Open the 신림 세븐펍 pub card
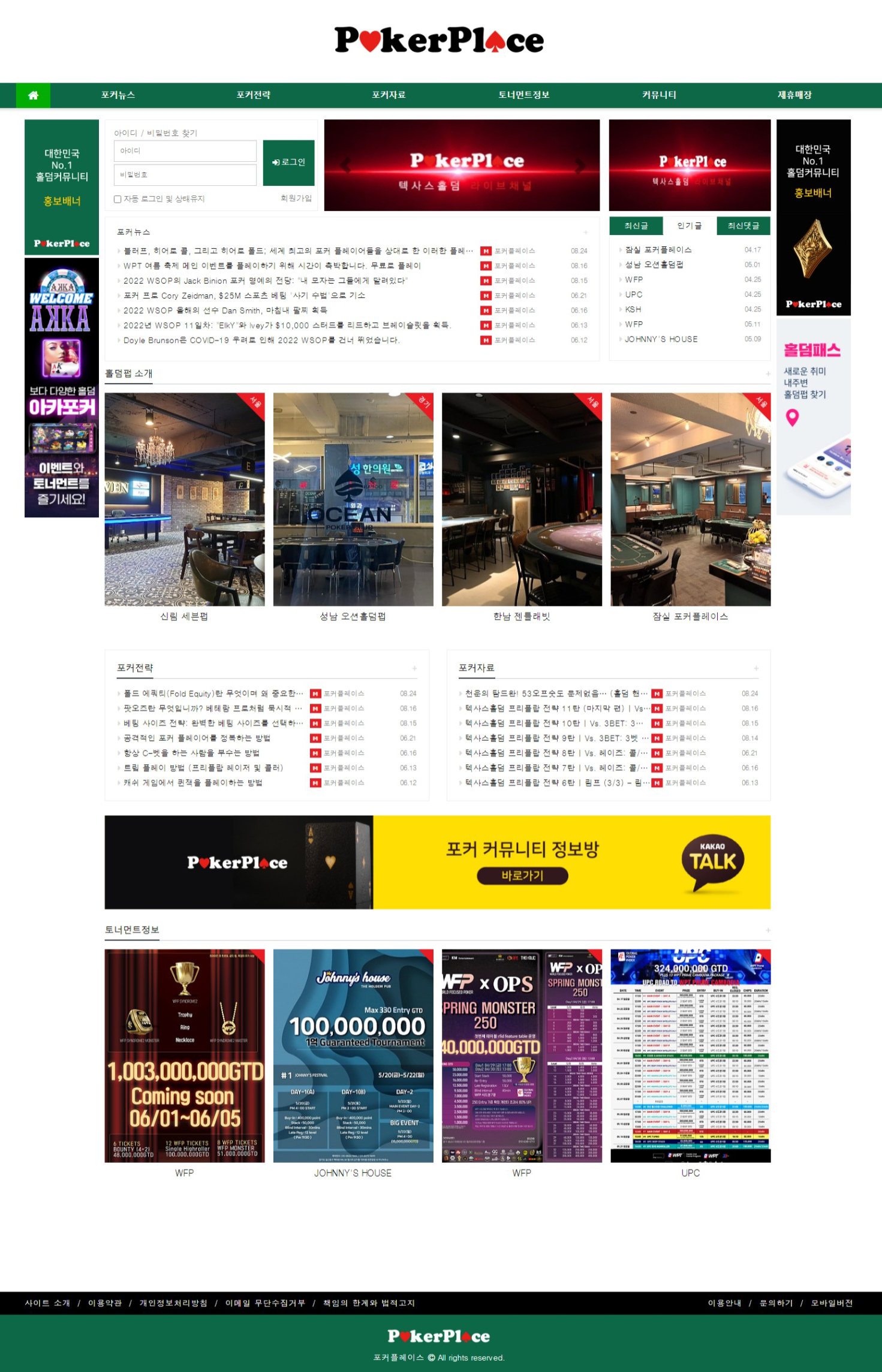882x1372 pixels. (x=184, y=499)
